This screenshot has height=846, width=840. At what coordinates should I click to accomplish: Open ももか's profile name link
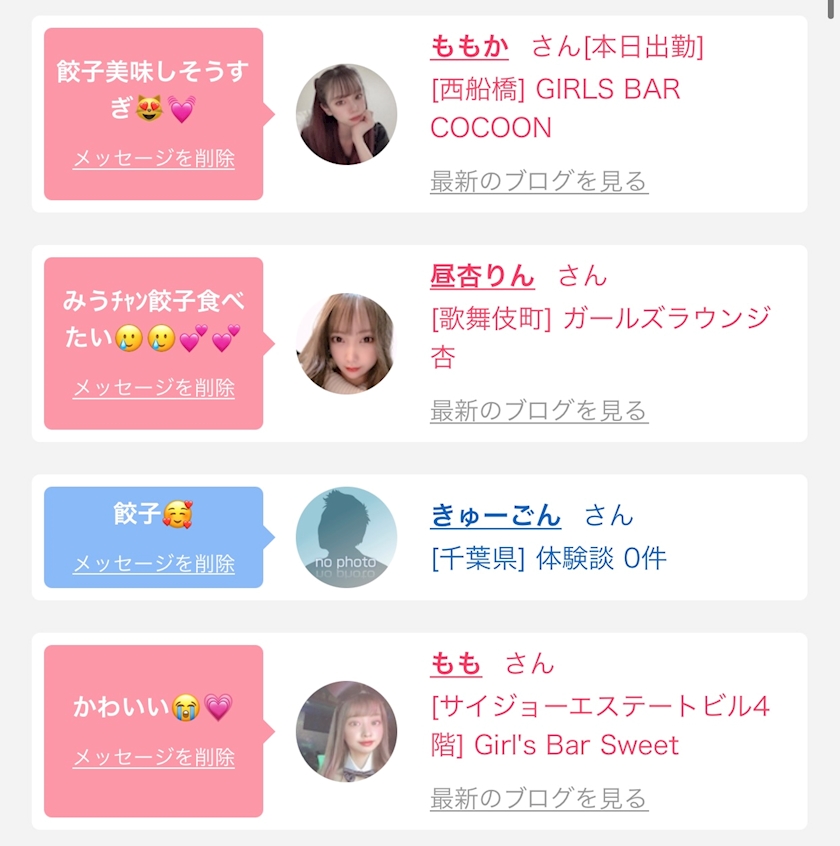[x=469, y=46]
